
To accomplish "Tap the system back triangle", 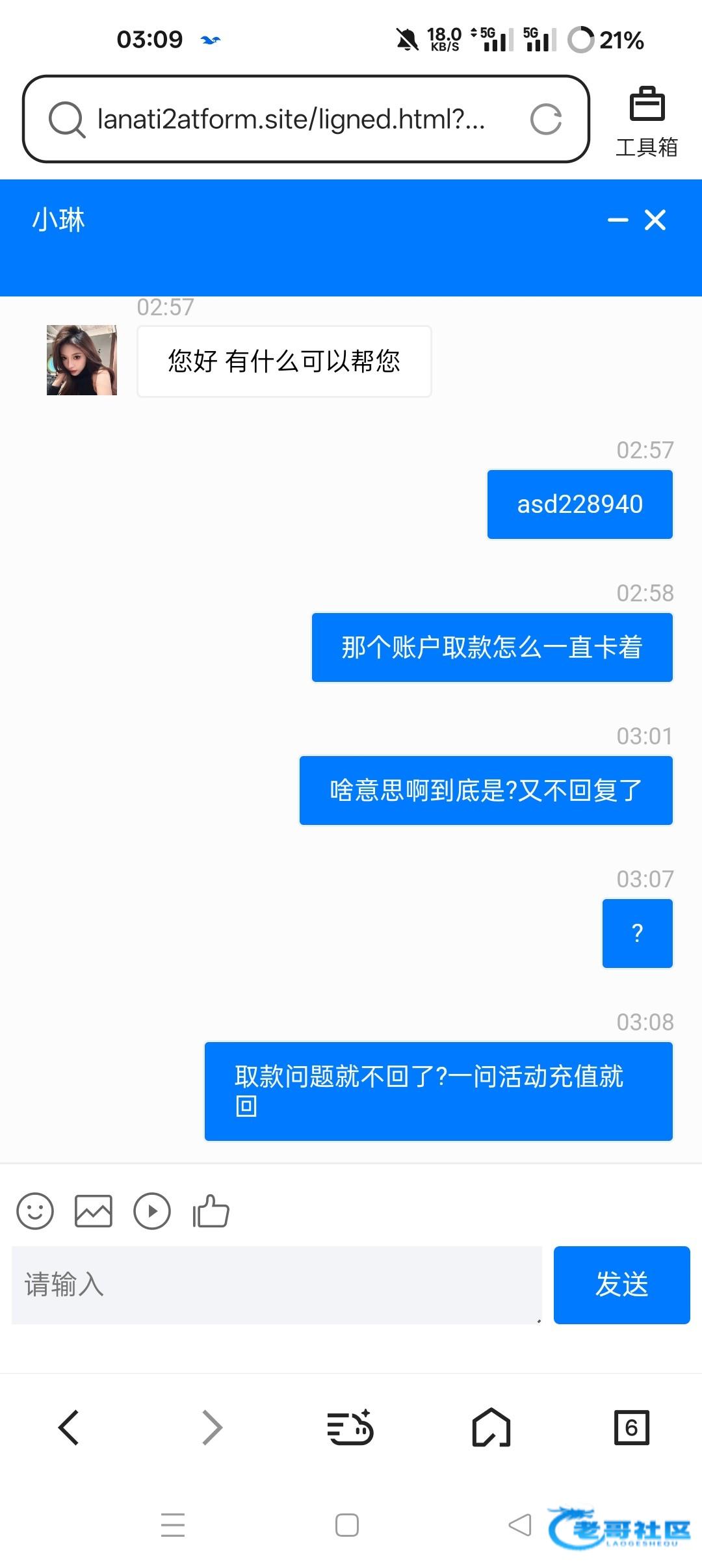I will point(520,1525).
